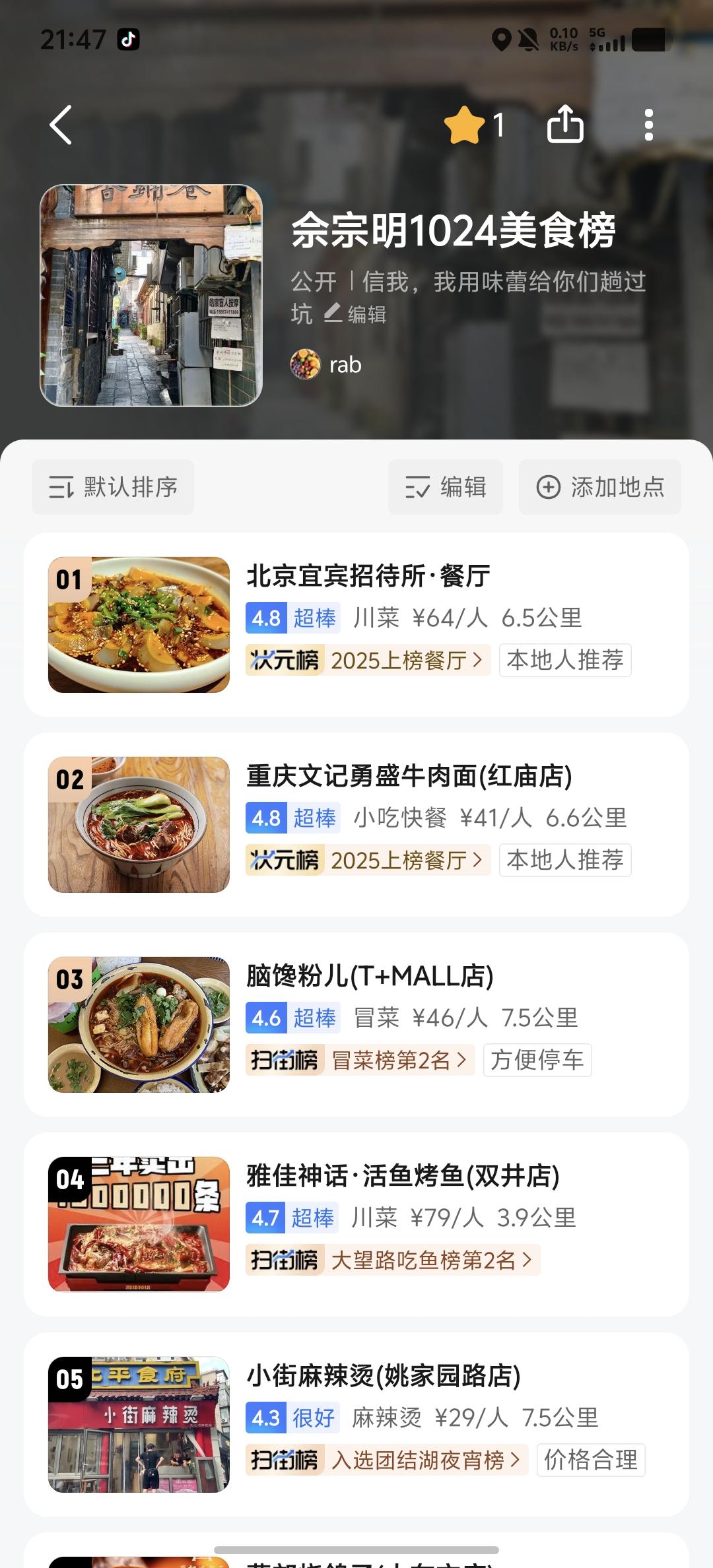Tap the 添加地点 plus icon
This screenshot has height=1568, width=713.
pos(549,486)
